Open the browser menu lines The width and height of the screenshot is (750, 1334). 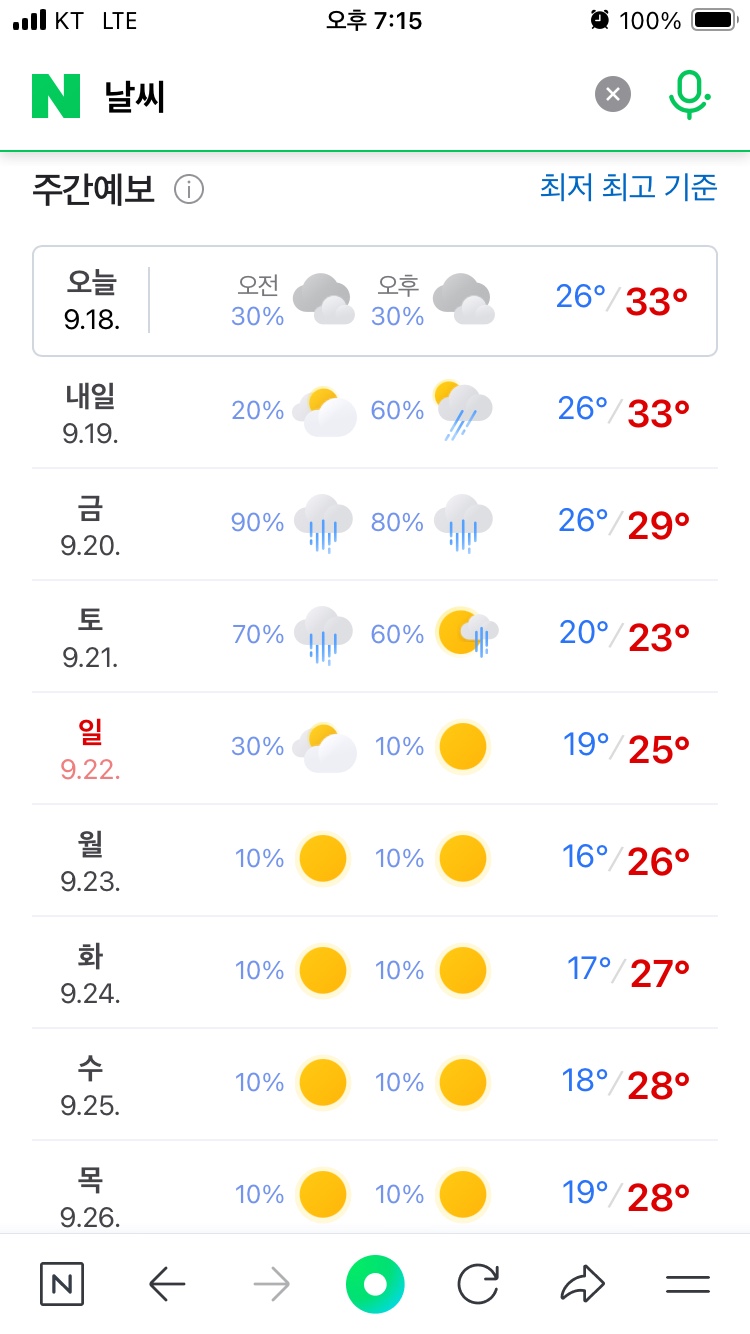coord(688,1284)
